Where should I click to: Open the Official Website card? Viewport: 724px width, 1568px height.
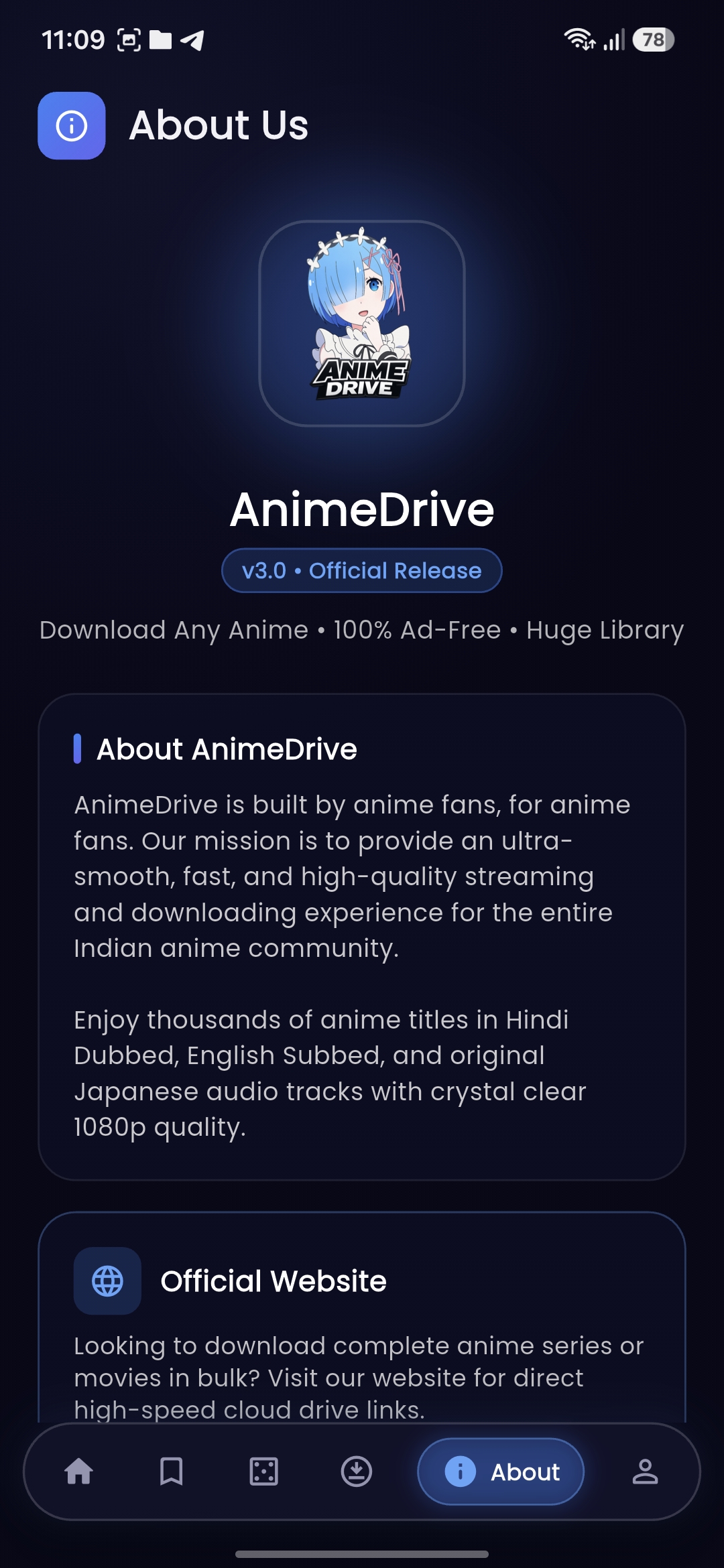point(362,1317)
